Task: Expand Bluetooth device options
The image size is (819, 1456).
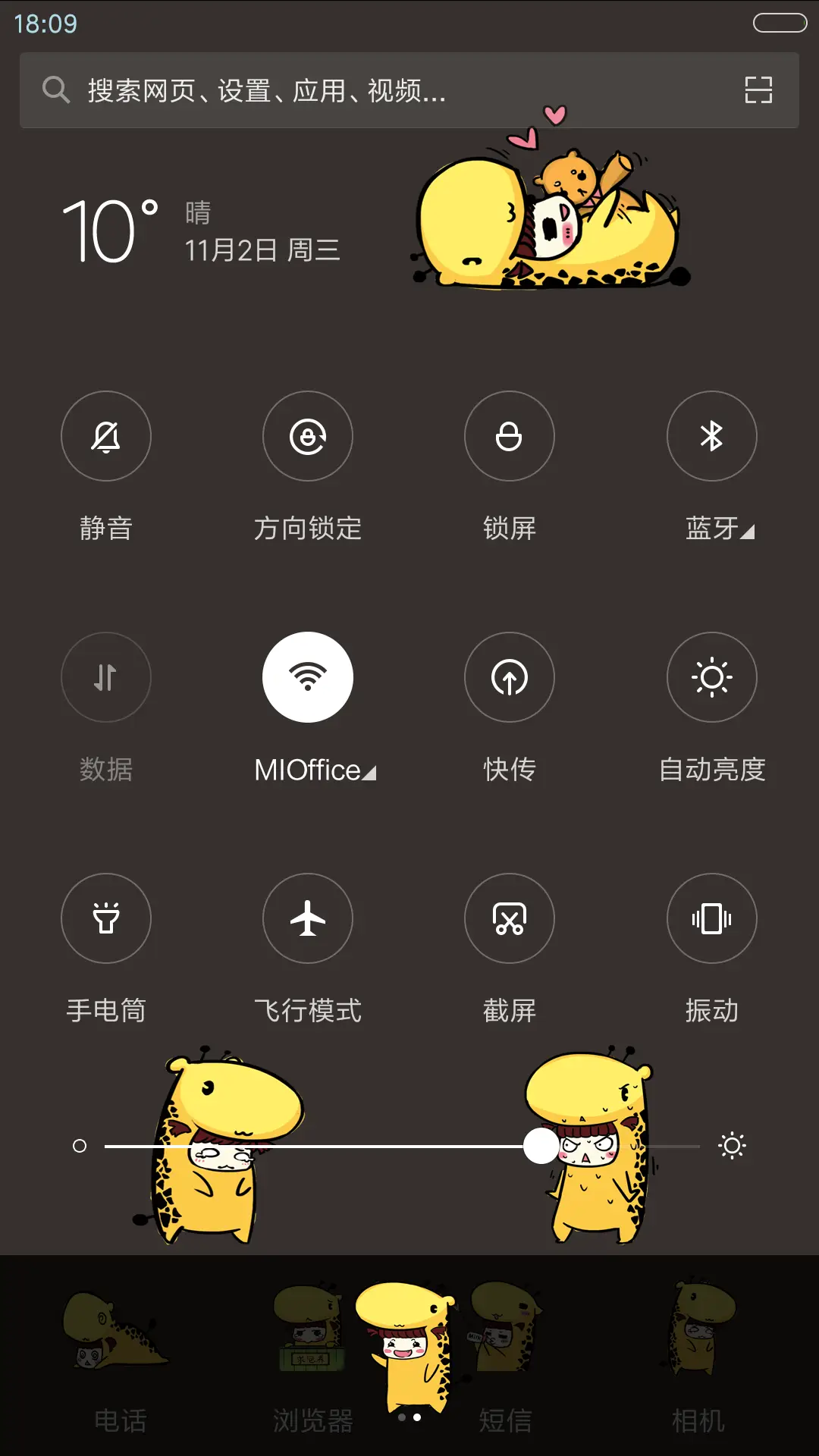Action: tap(748, 529)
